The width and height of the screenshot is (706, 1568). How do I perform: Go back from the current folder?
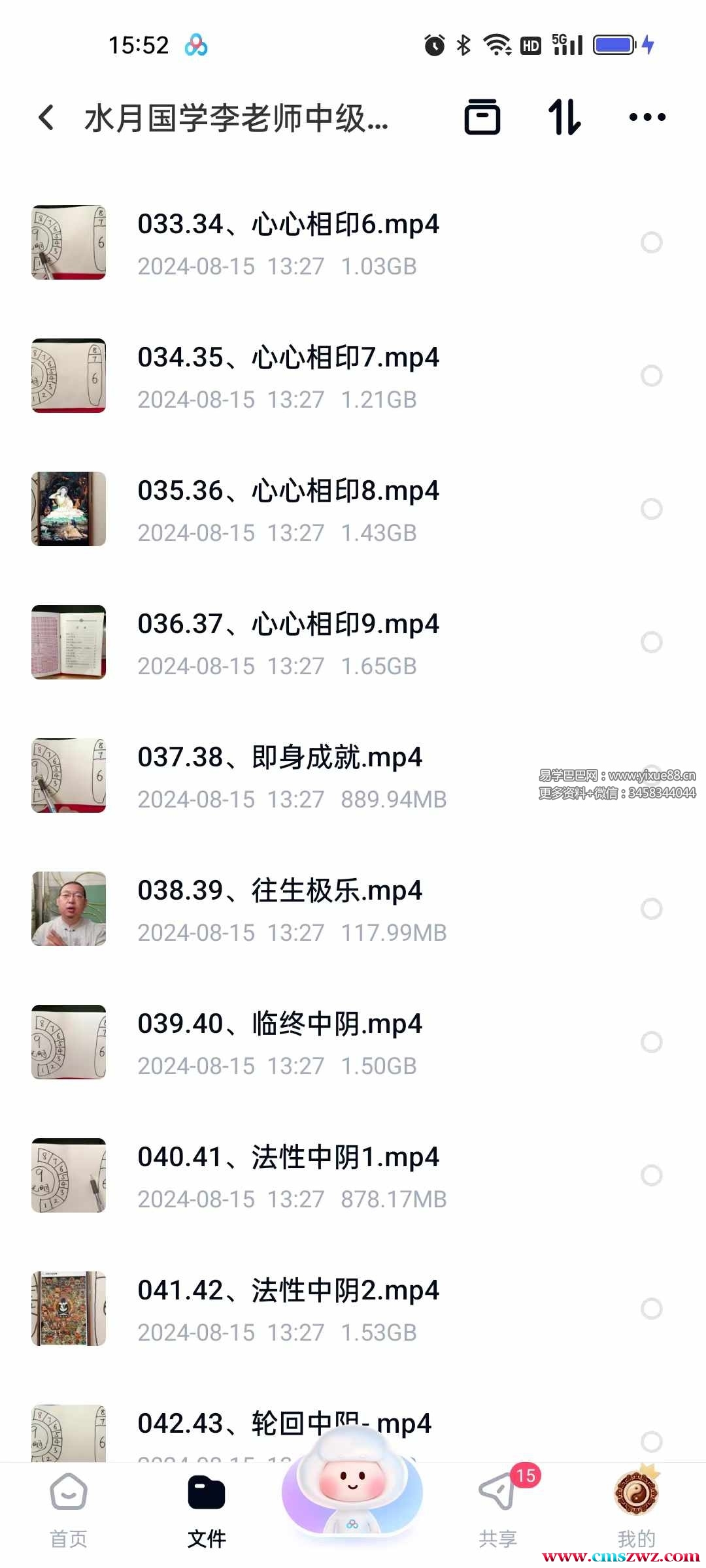click(46, 118)
